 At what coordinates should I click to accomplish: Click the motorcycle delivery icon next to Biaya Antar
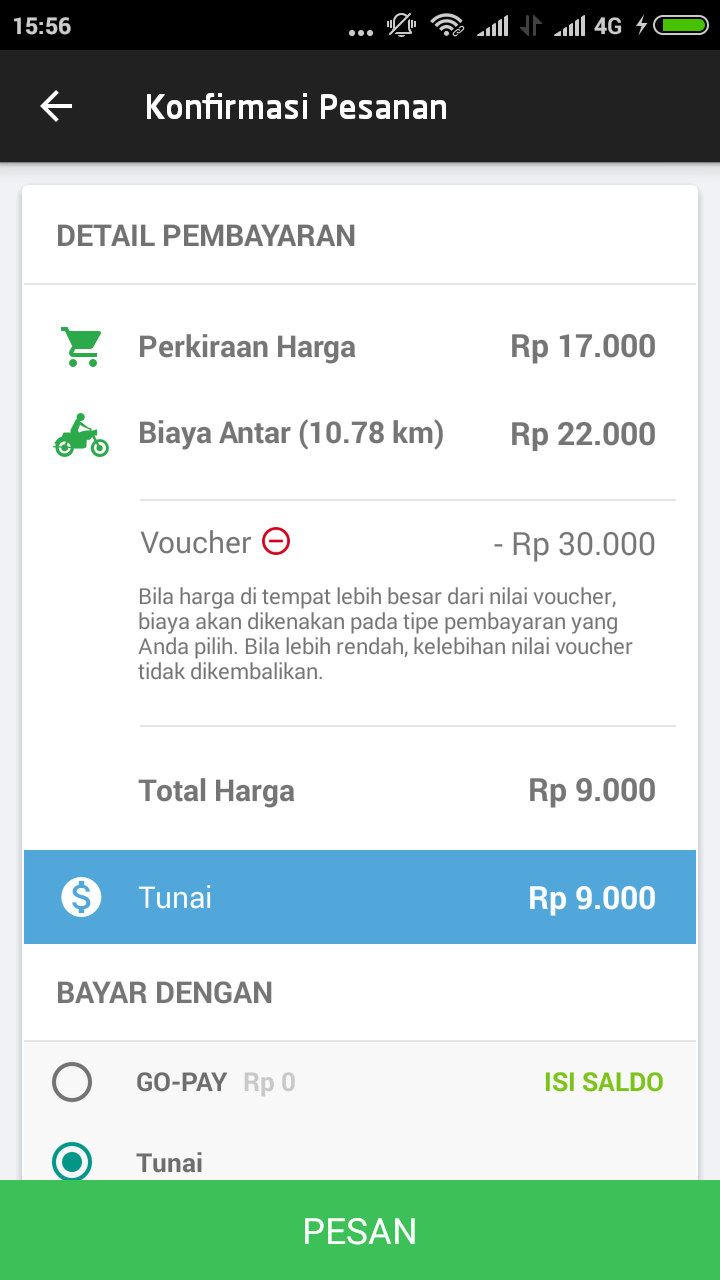point(80,433)
